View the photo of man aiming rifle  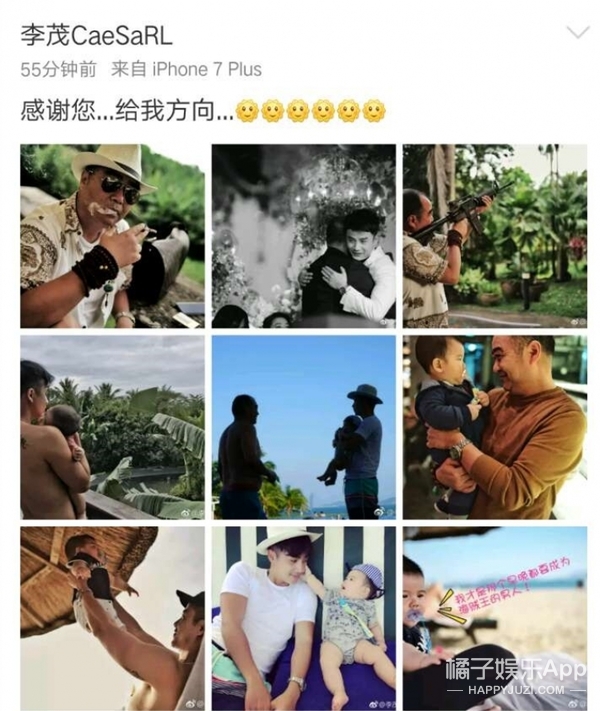click(494, 236)
